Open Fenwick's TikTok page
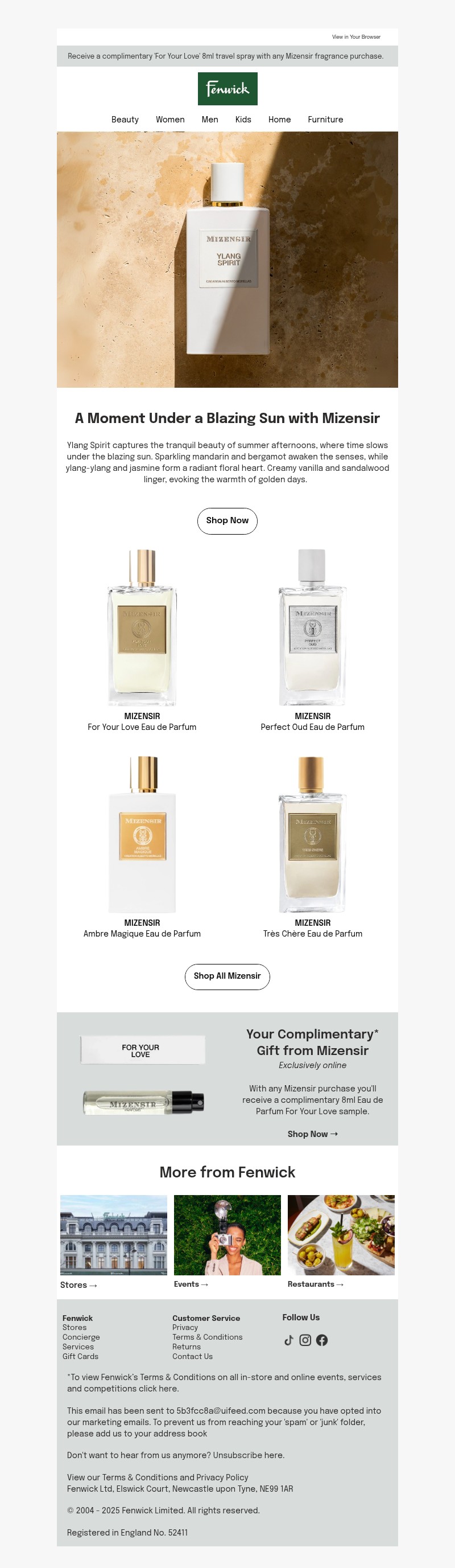The image size is (455, 1568). pyautogui.click(x=289, y=1340)
